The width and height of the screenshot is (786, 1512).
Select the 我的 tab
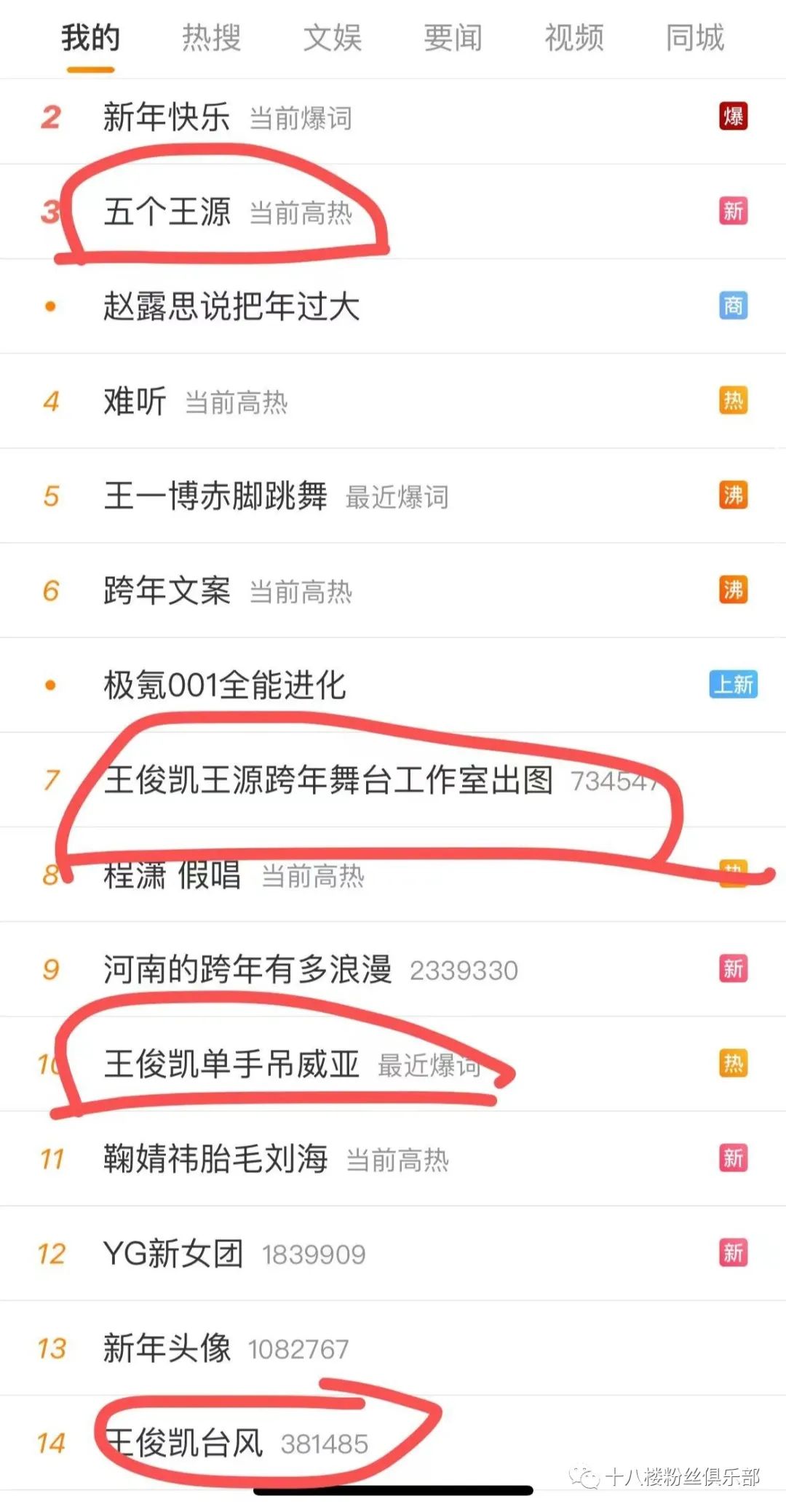[x=90, y=38]
